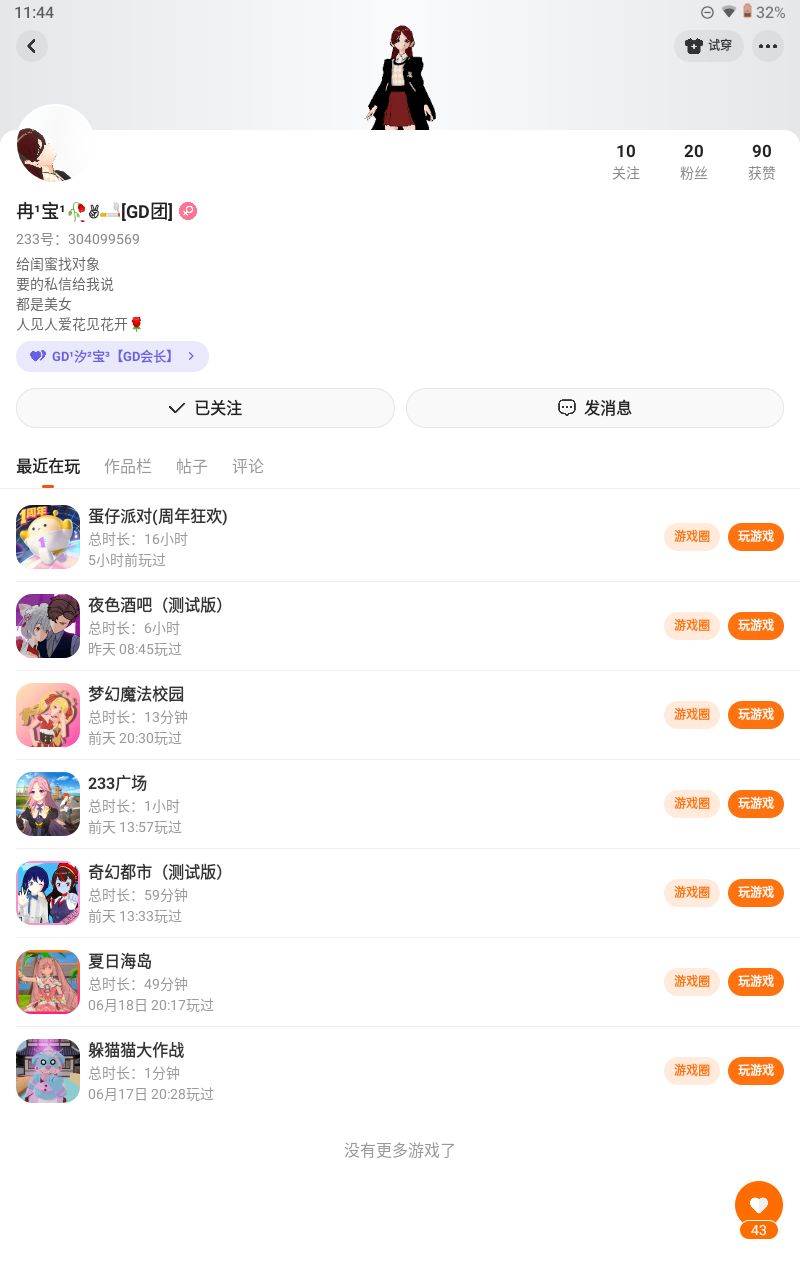This screenshot has height=1280, width=800.
Task: Start 夏日海岛 with 玩游戏
Action: pos(756,982)
